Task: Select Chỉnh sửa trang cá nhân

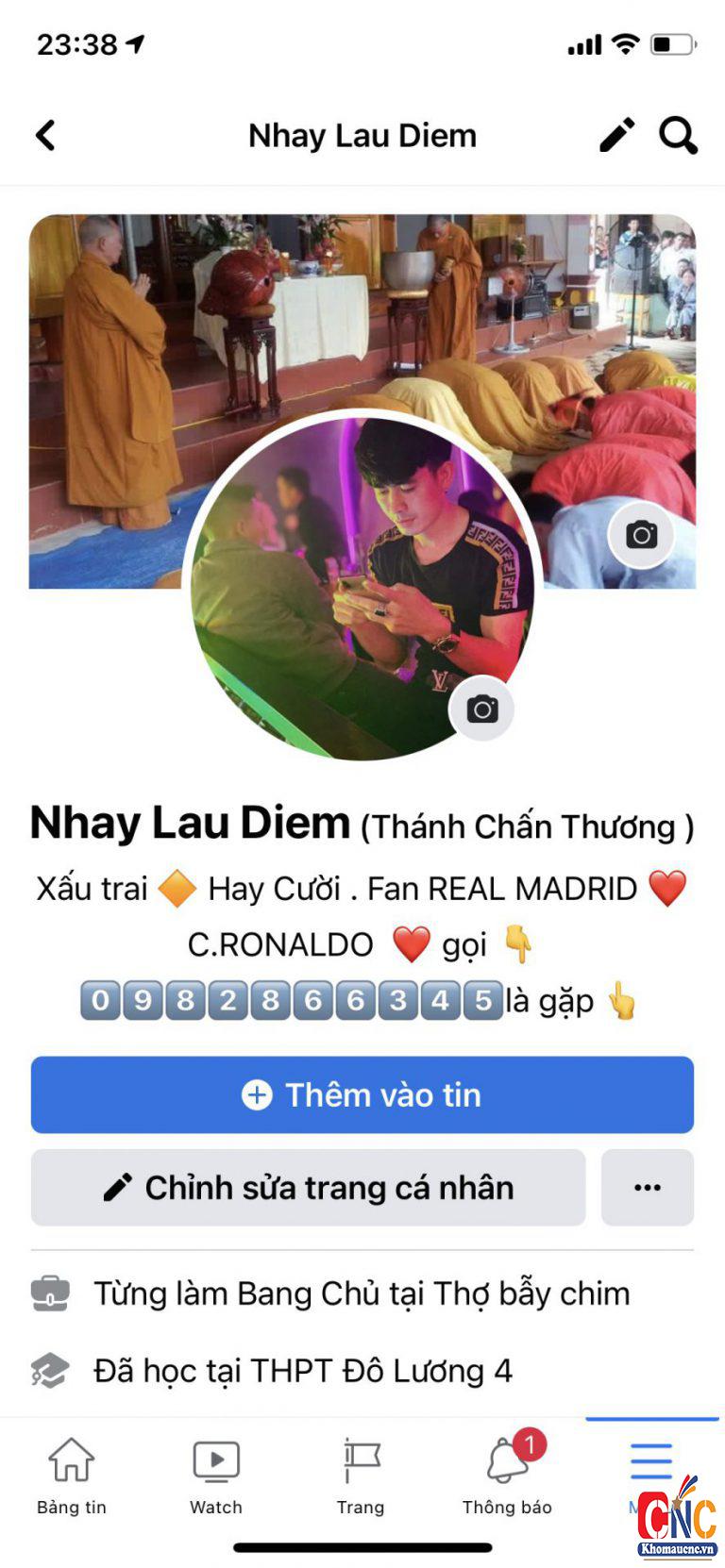Action: [309, 1188]
